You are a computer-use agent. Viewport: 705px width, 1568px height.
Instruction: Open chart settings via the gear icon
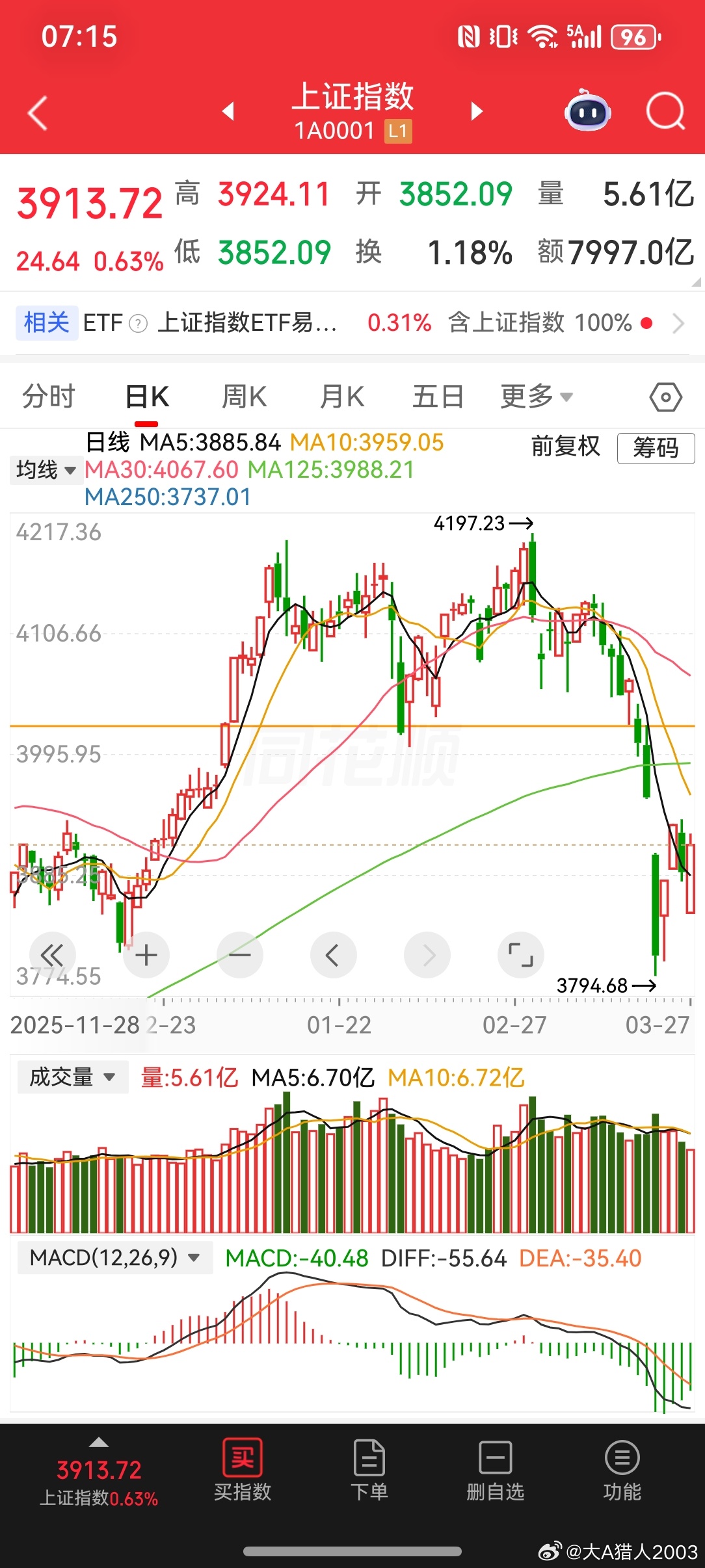pyautogui.click(x=665, y=396)
